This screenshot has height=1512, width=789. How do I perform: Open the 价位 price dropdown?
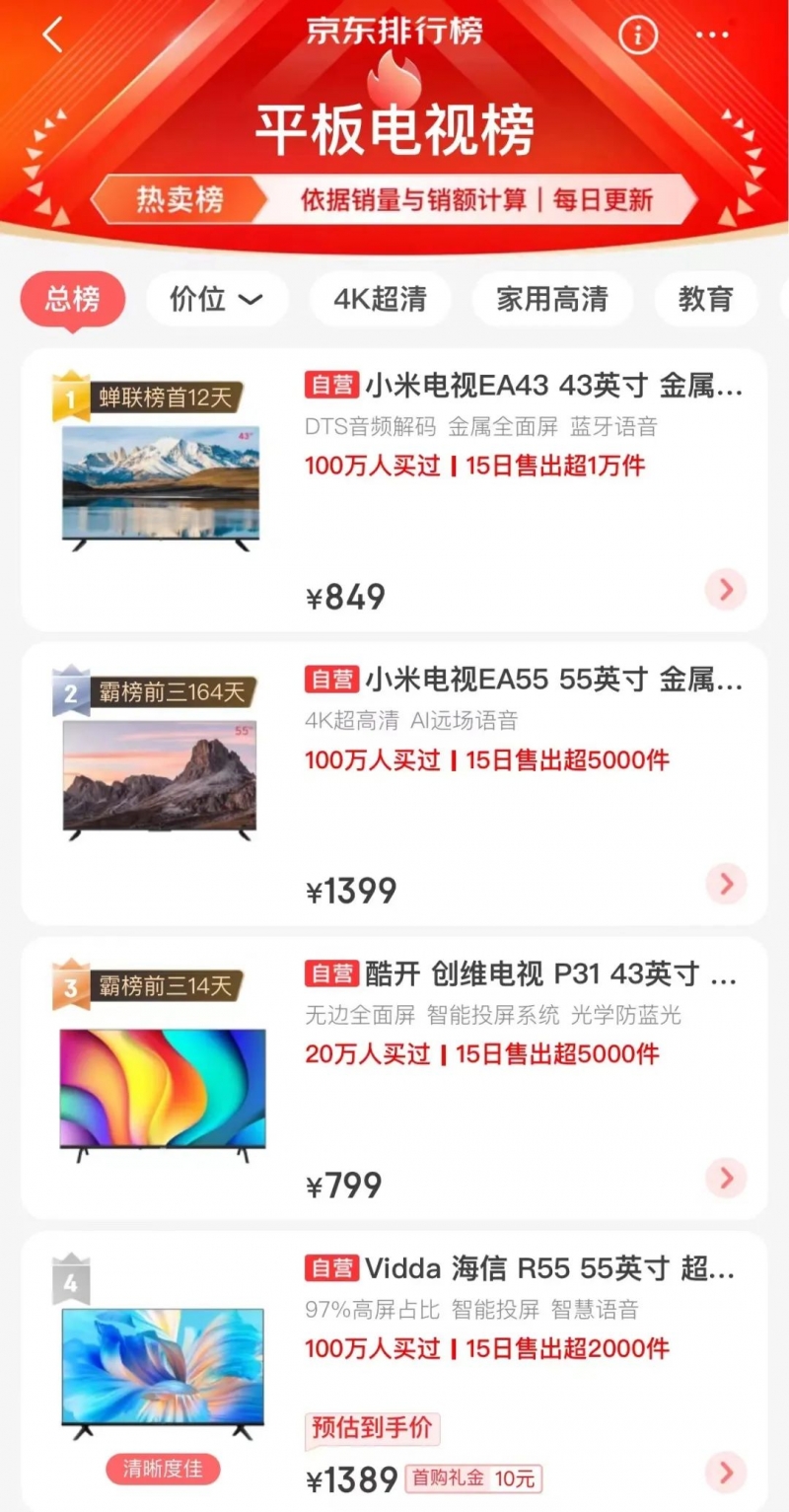[x=216, y=300]
